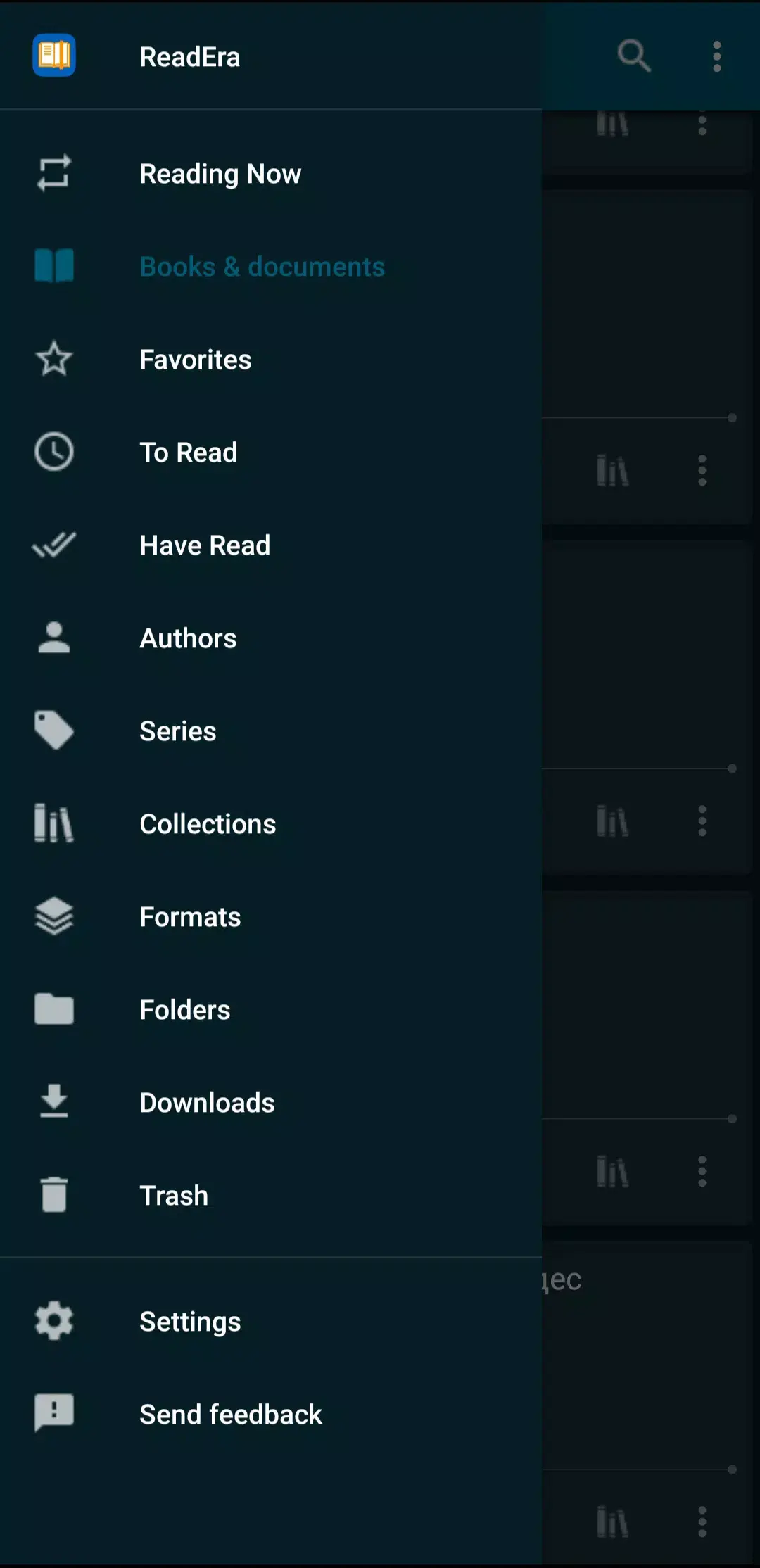This screenshot has width=760, height=1568.
Task: Click the Send feedback entry
Action: 231,1414
